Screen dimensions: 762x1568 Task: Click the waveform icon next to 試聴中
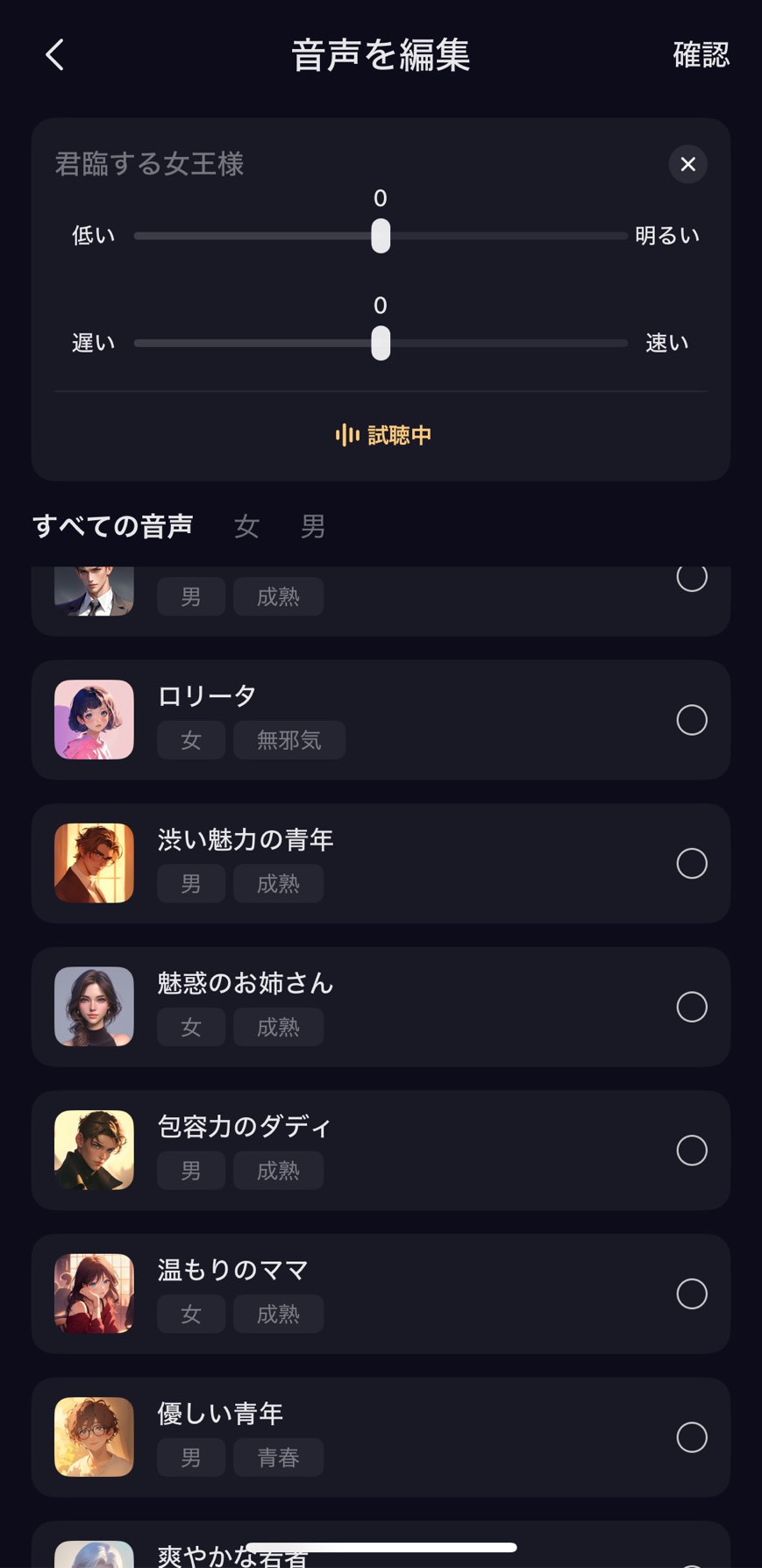(x=347, y=434)
